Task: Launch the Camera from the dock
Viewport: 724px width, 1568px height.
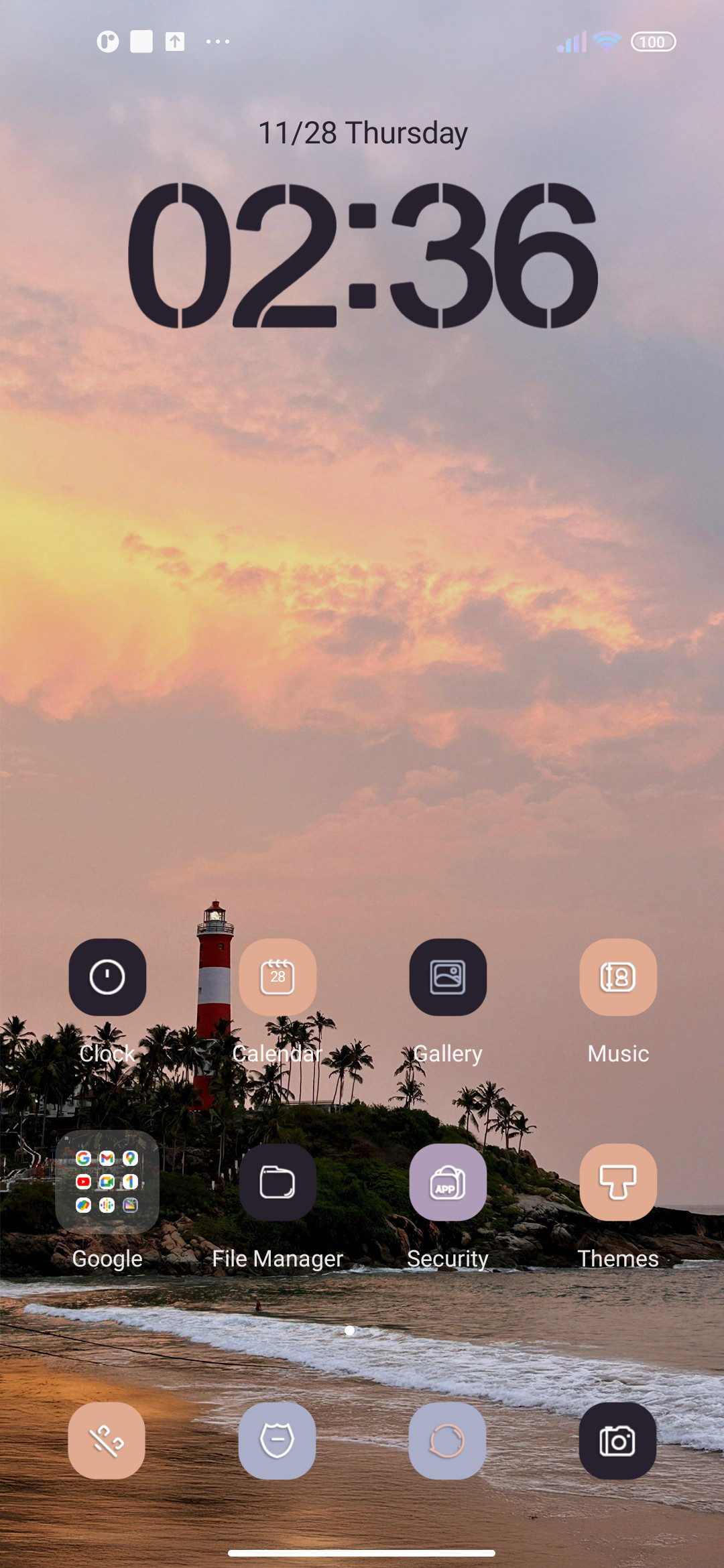Action: 617,1441
